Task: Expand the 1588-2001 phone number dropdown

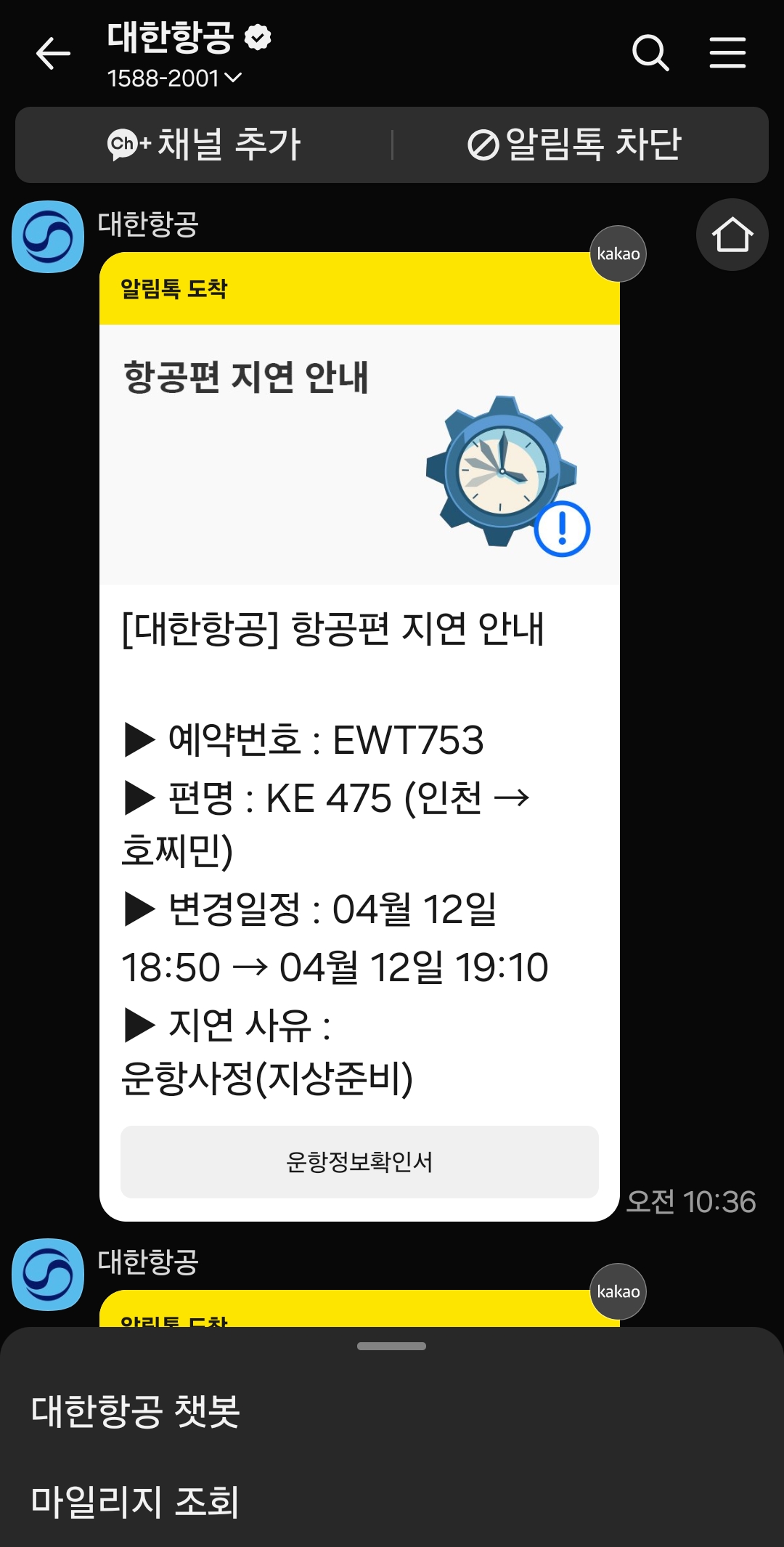Action: 174,78
